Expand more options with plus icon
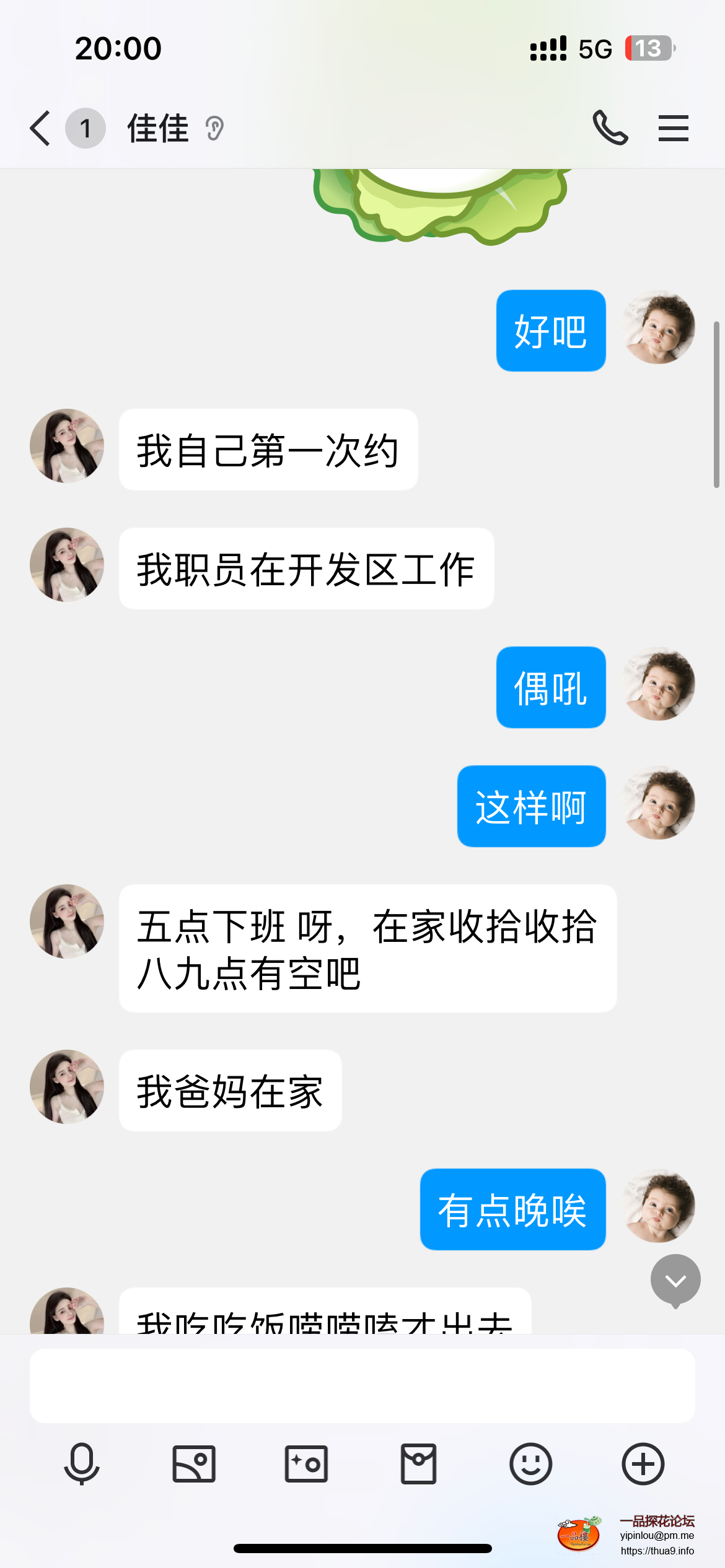Screen dimensions: 725x1568 tap(643, 1464)
